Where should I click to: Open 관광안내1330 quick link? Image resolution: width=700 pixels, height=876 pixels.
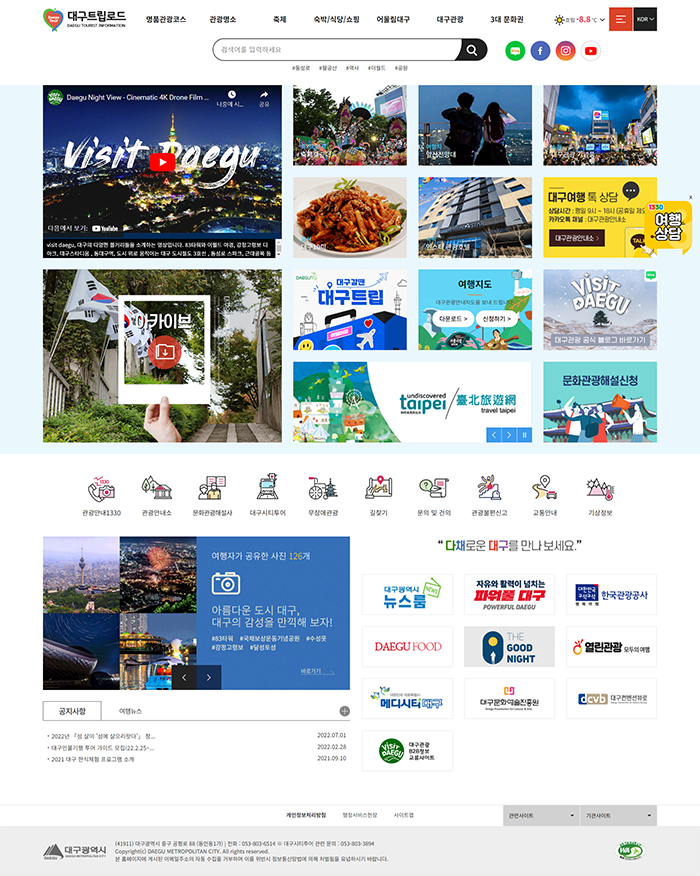pos(101,496)
